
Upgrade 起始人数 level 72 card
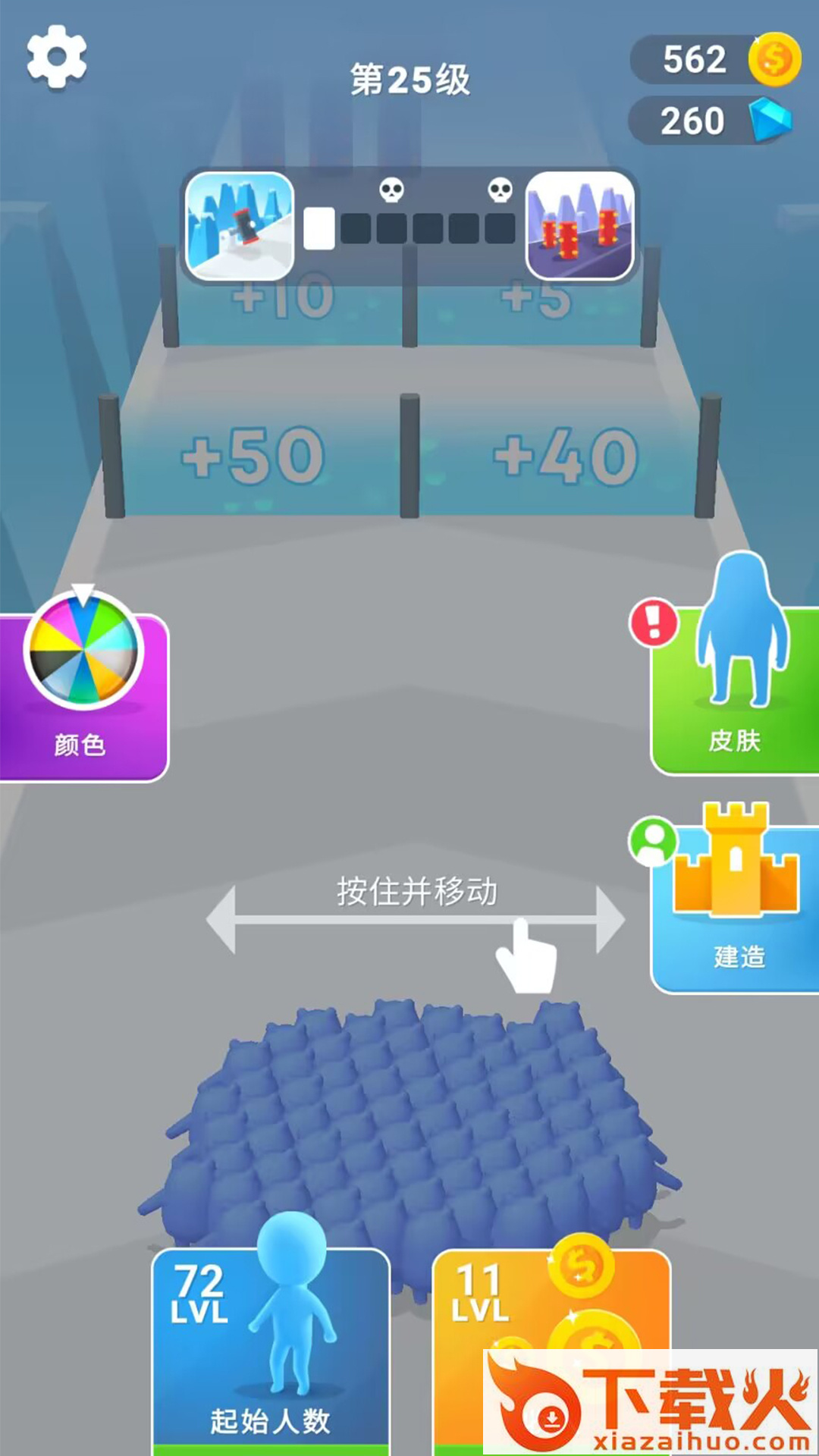271,1350
